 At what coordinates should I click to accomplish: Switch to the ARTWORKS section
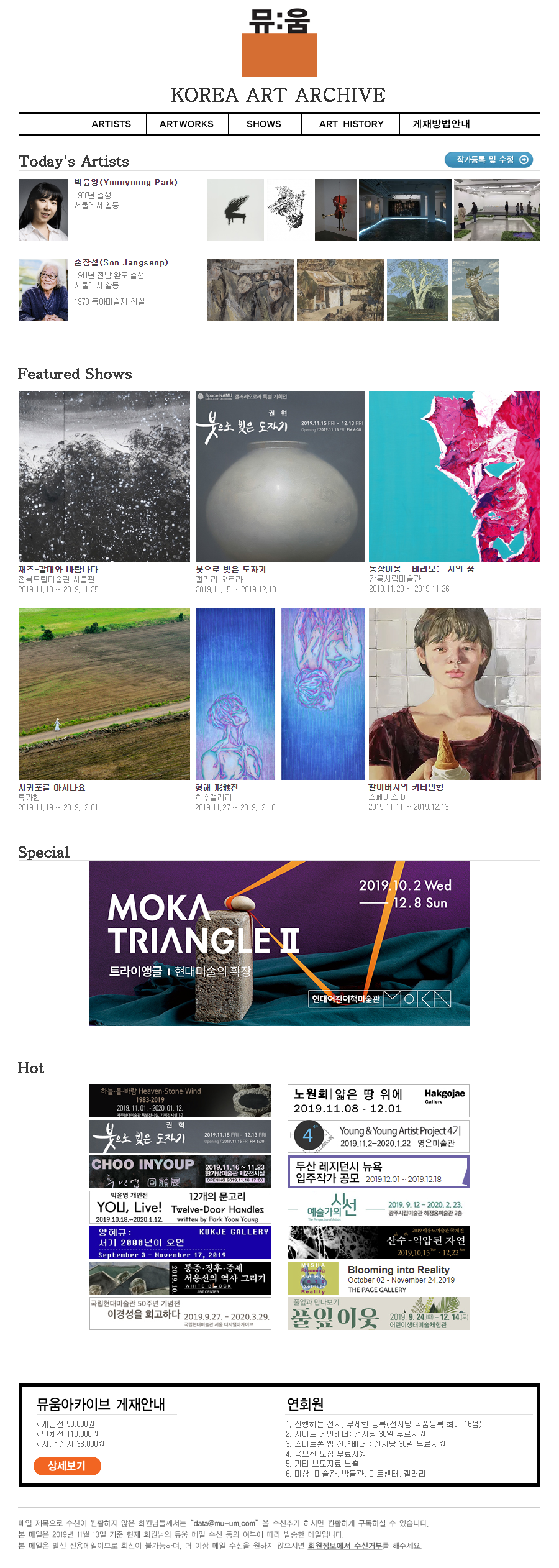click(x=186, y=124)
